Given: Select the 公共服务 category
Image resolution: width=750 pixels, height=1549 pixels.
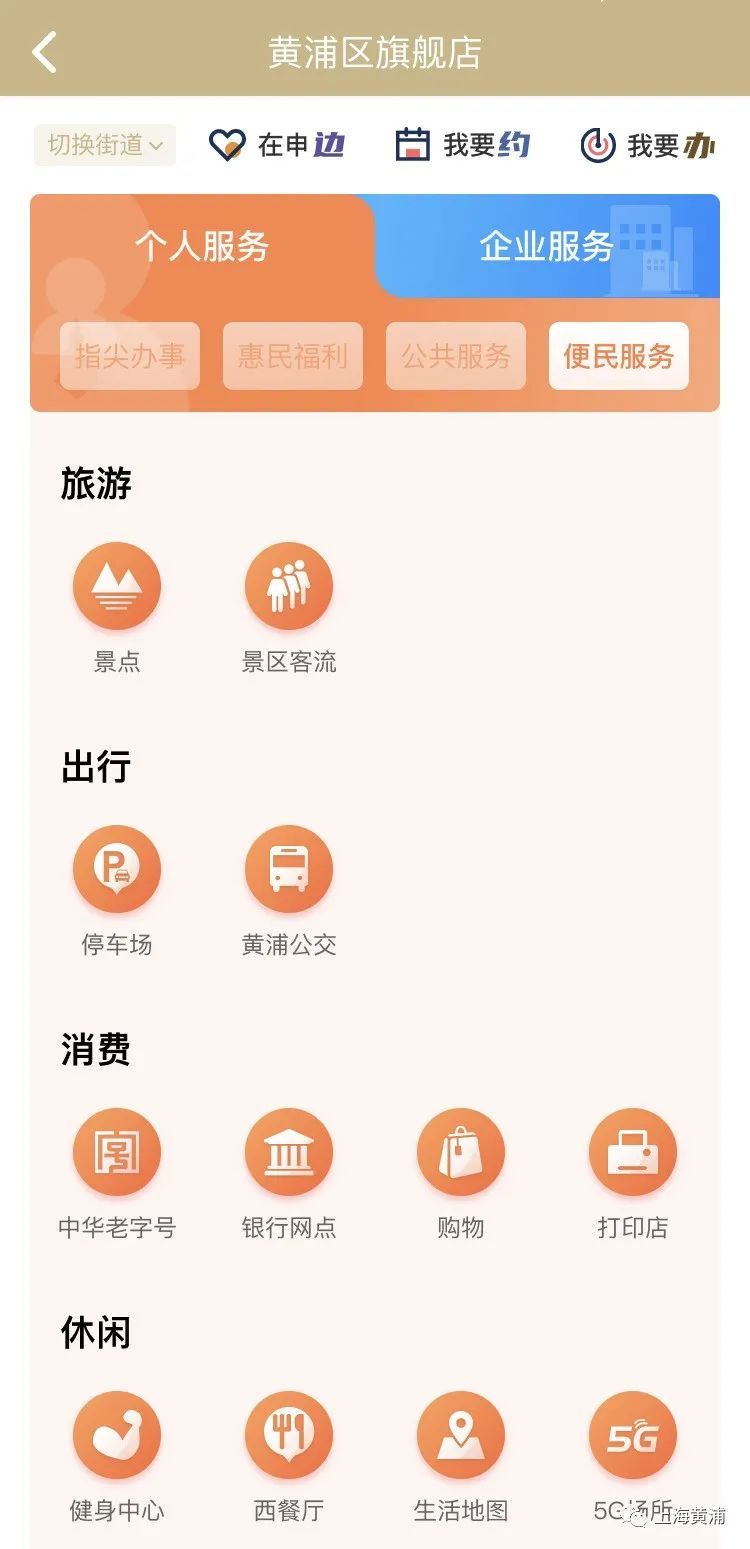Looking at the screenshot, I should (x=456, y=356).
